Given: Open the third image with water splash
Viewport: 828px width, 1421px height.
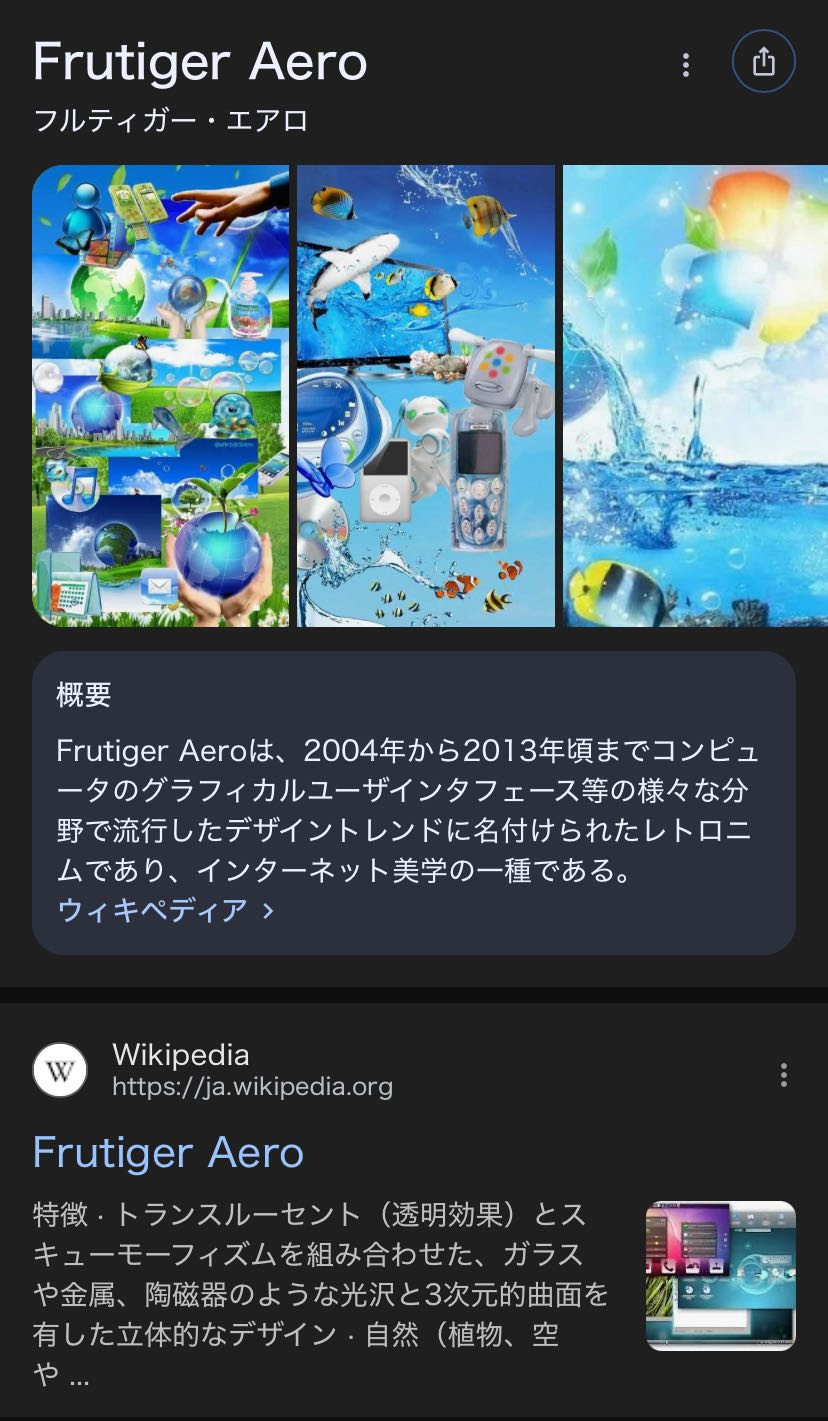Looking at the screenshot, I should pos(695,396).
